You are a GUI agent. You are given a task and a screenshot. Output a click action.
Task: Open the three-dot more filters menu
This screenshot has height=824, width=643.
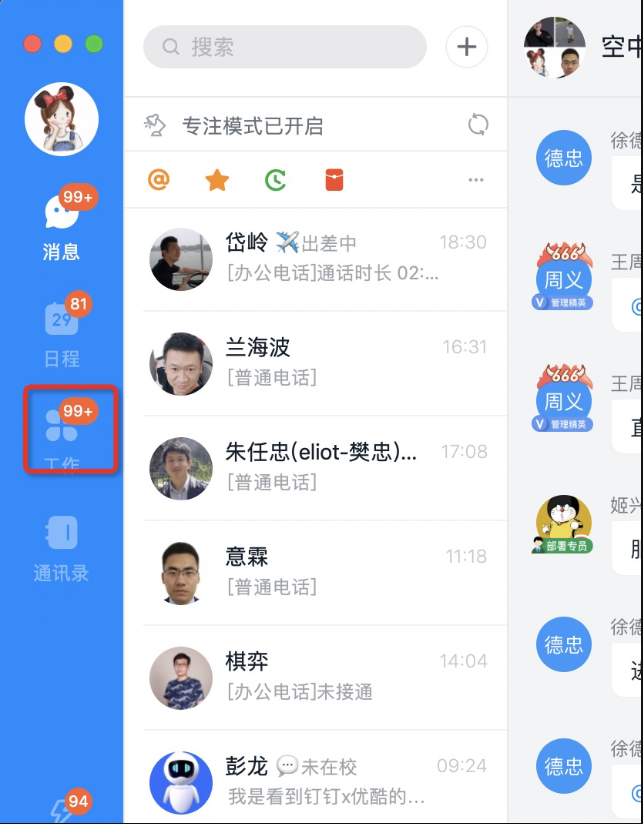476,180
